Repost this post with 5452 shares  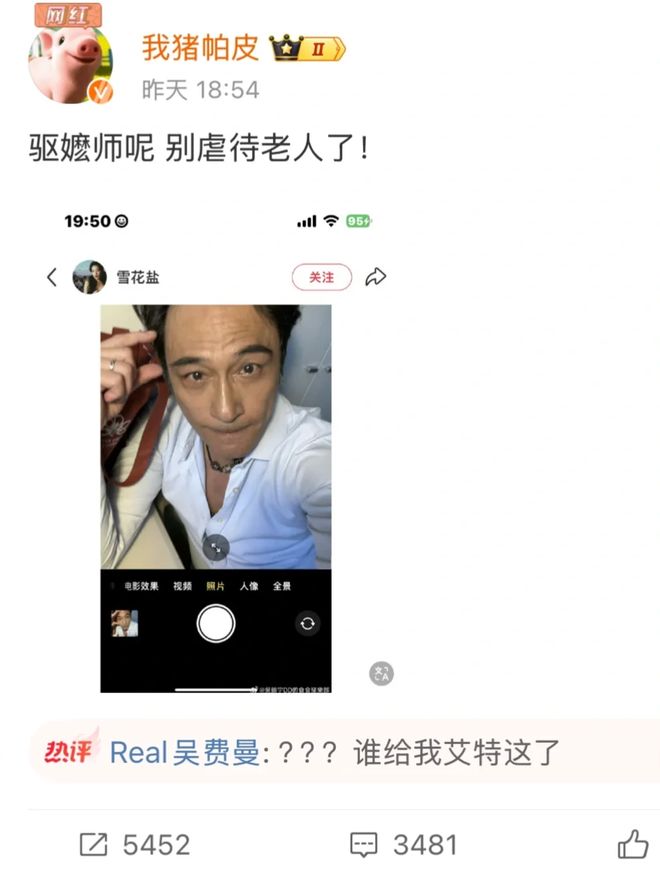point(134,845)
